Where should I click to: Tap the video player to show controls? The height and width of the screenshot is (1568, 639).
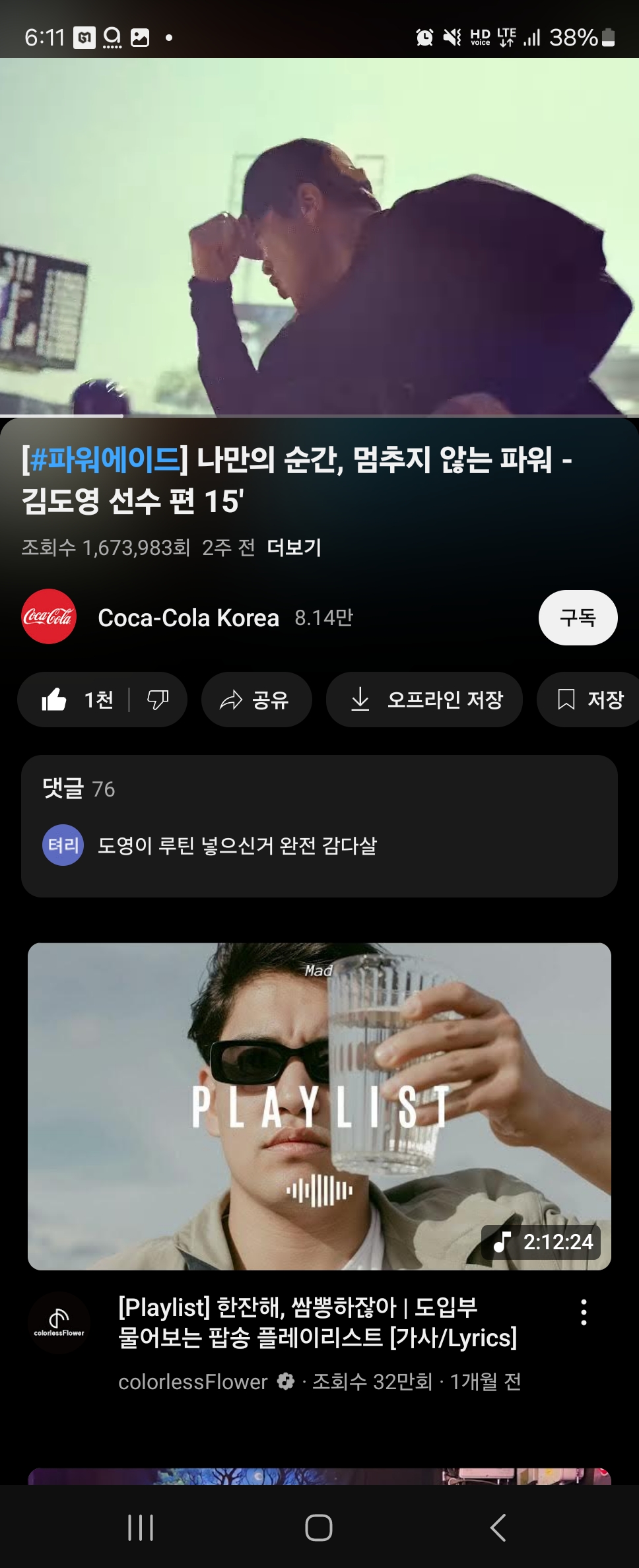(319, 238)
